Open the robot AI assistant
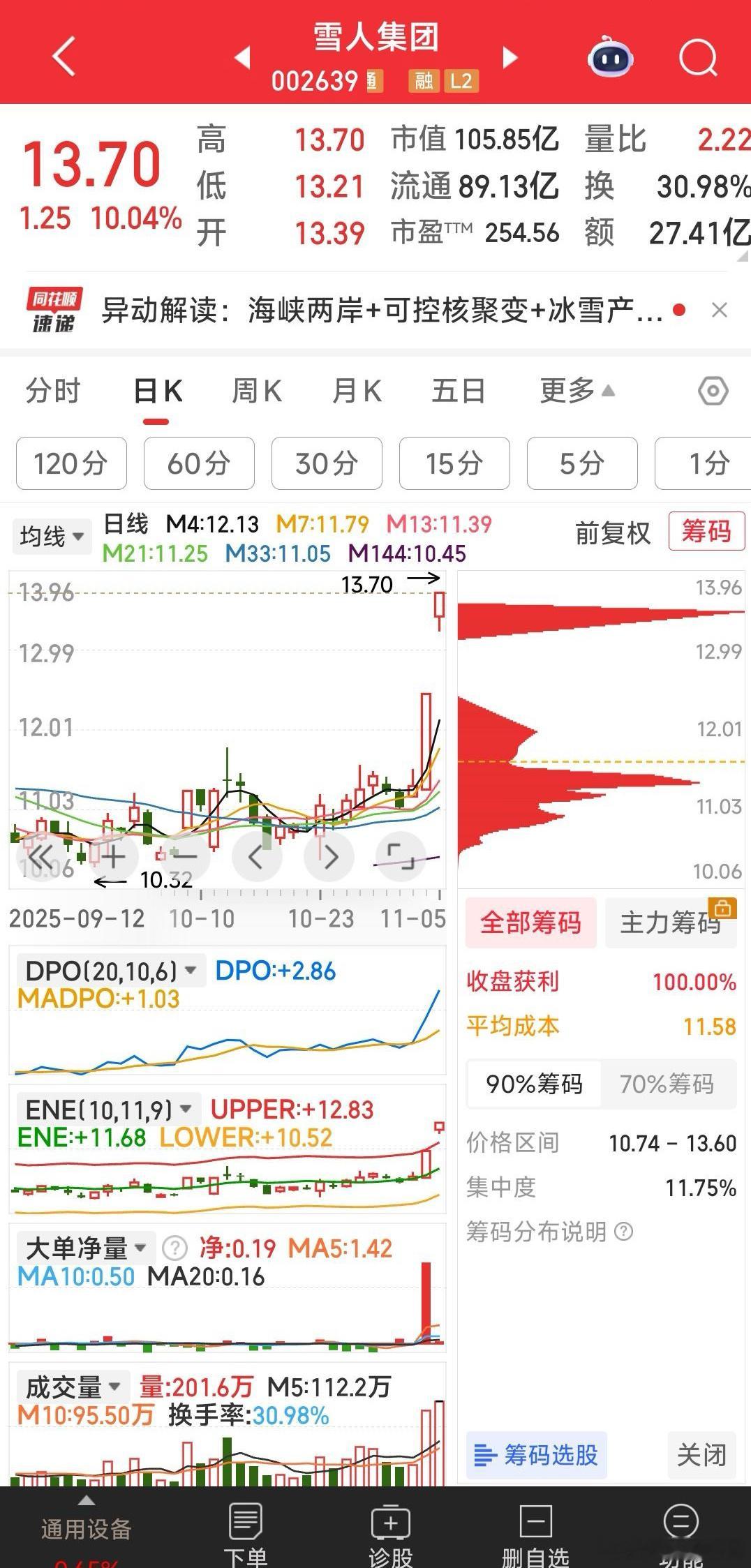This screenshot has height=1568, width=751. (x=611, y=57)
